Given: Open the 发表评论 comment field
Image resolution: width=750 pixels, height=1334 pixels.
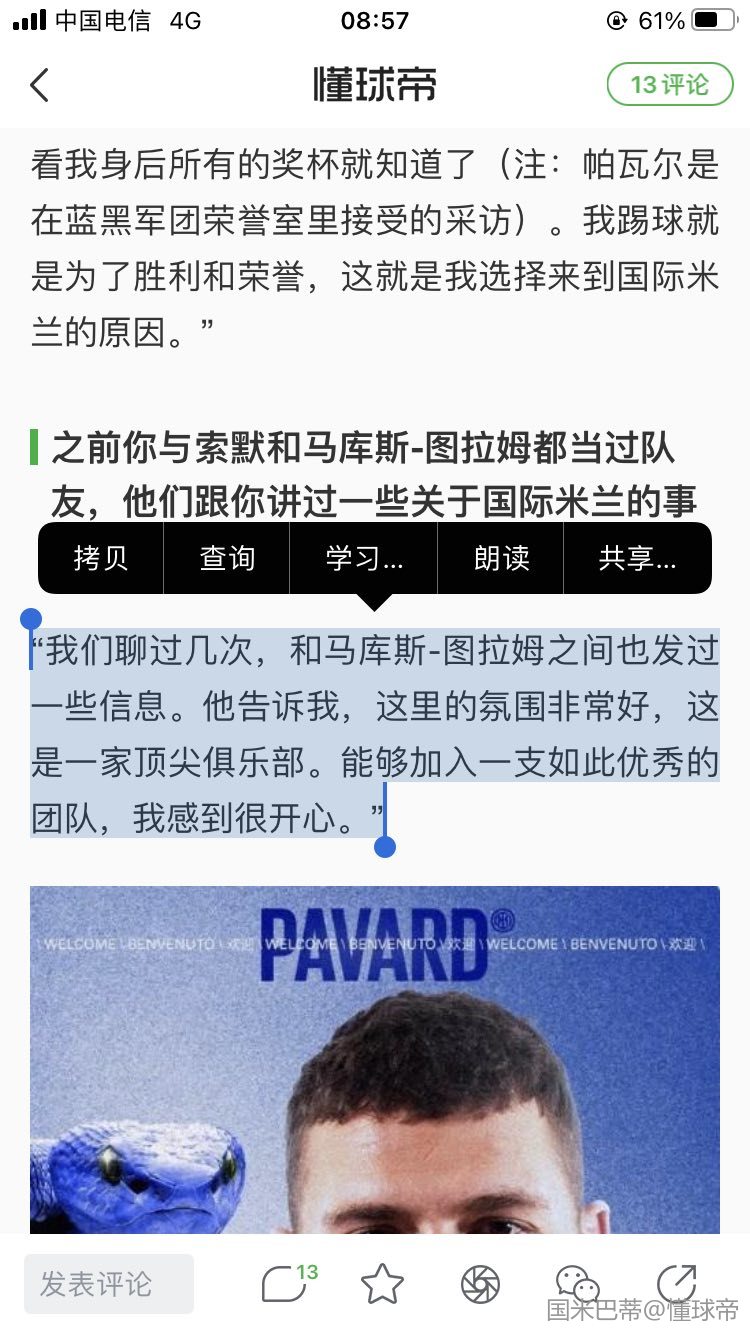Looking at the screenshot, I should (x=109, y=1284).
